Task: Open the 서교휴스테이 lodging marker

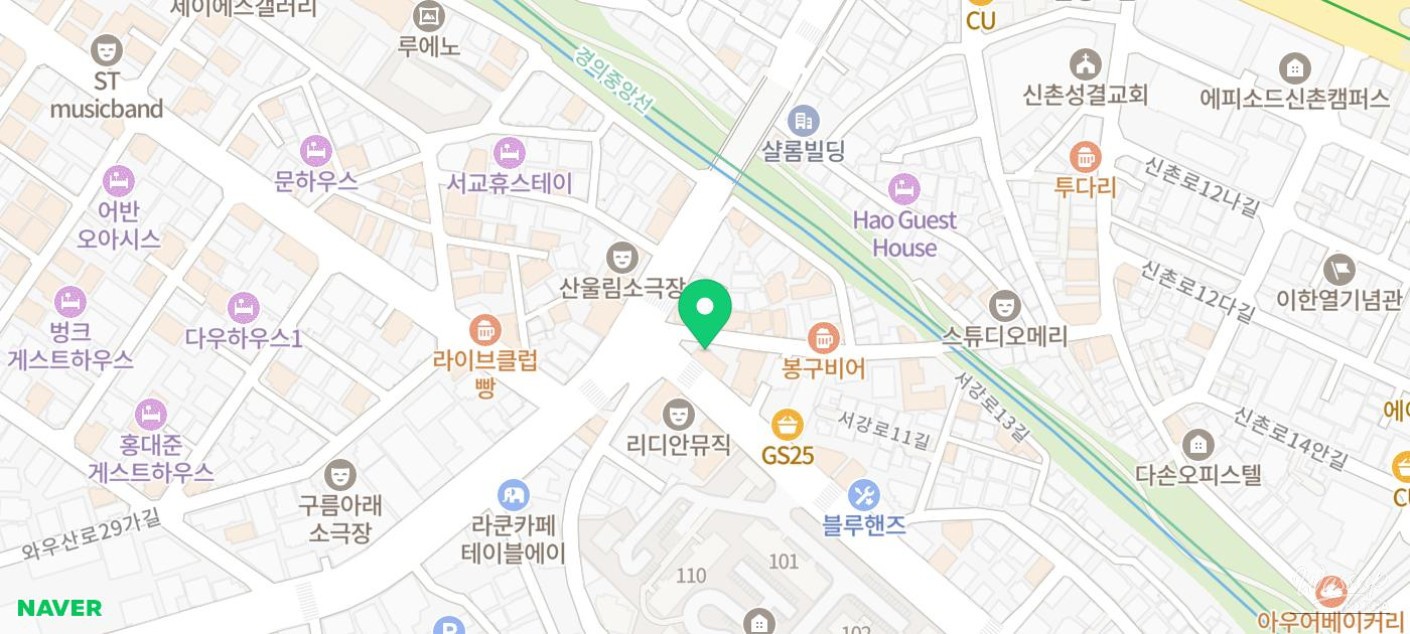Action: 510,153
